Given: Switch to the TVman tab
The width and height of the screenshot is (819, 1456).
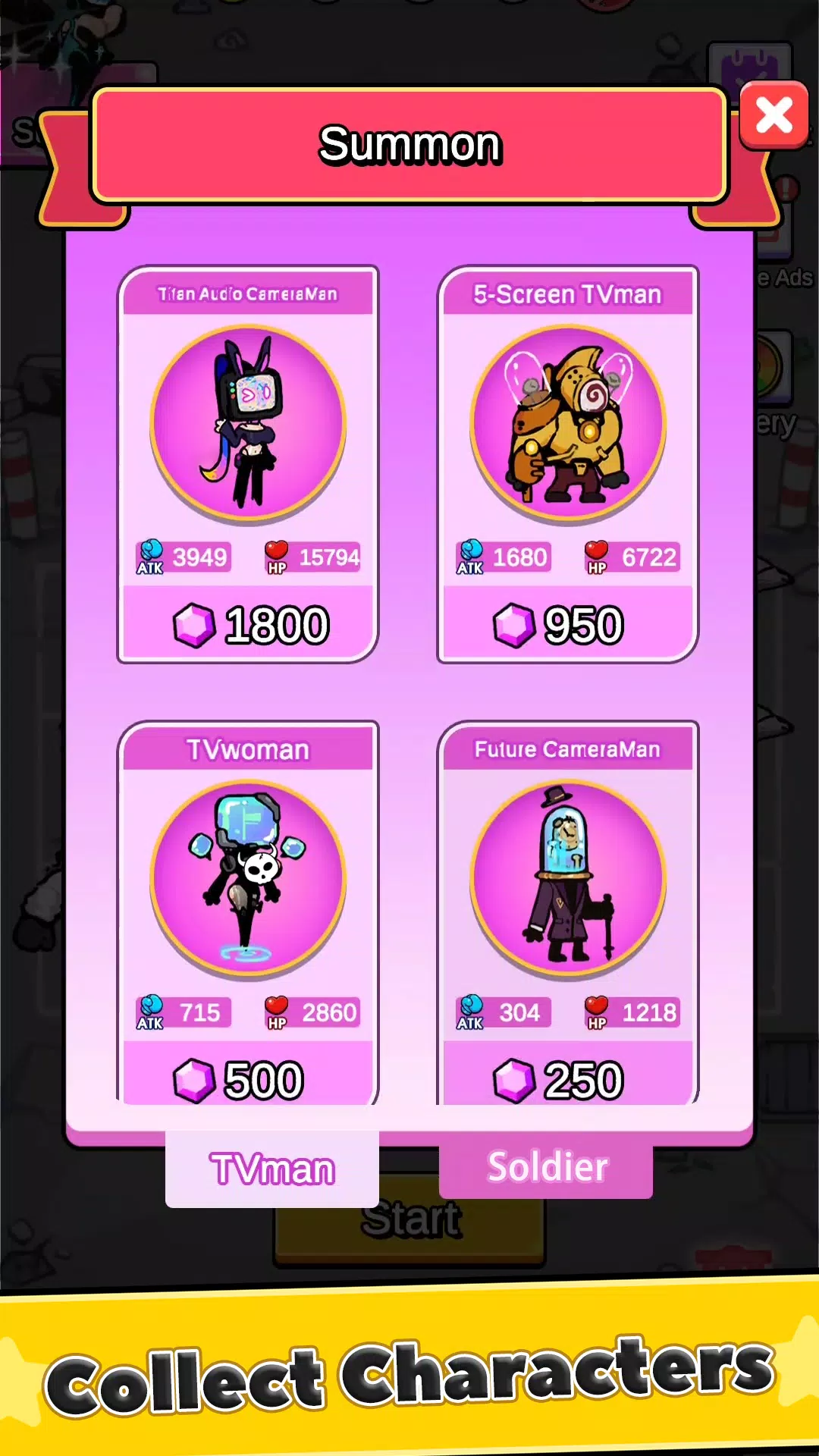Looking at the screenshot, I should 272,1169.
